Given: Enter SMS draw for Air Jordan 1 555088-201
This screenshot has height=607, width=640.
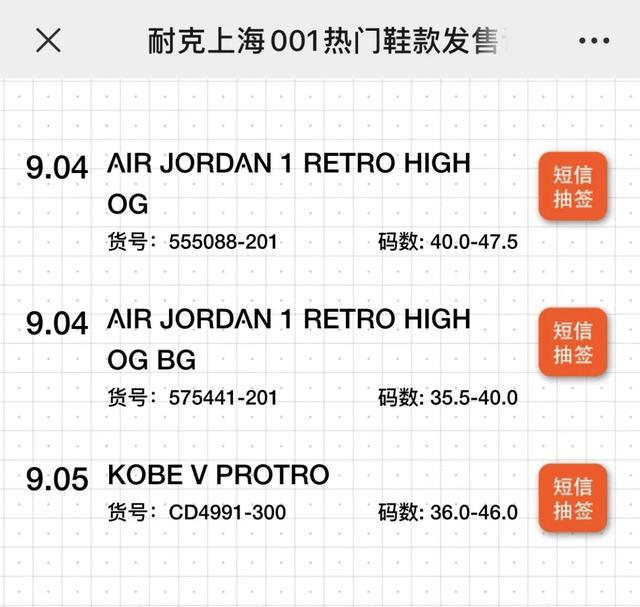Looking at the screenshot, I should [x=572, y=187].
